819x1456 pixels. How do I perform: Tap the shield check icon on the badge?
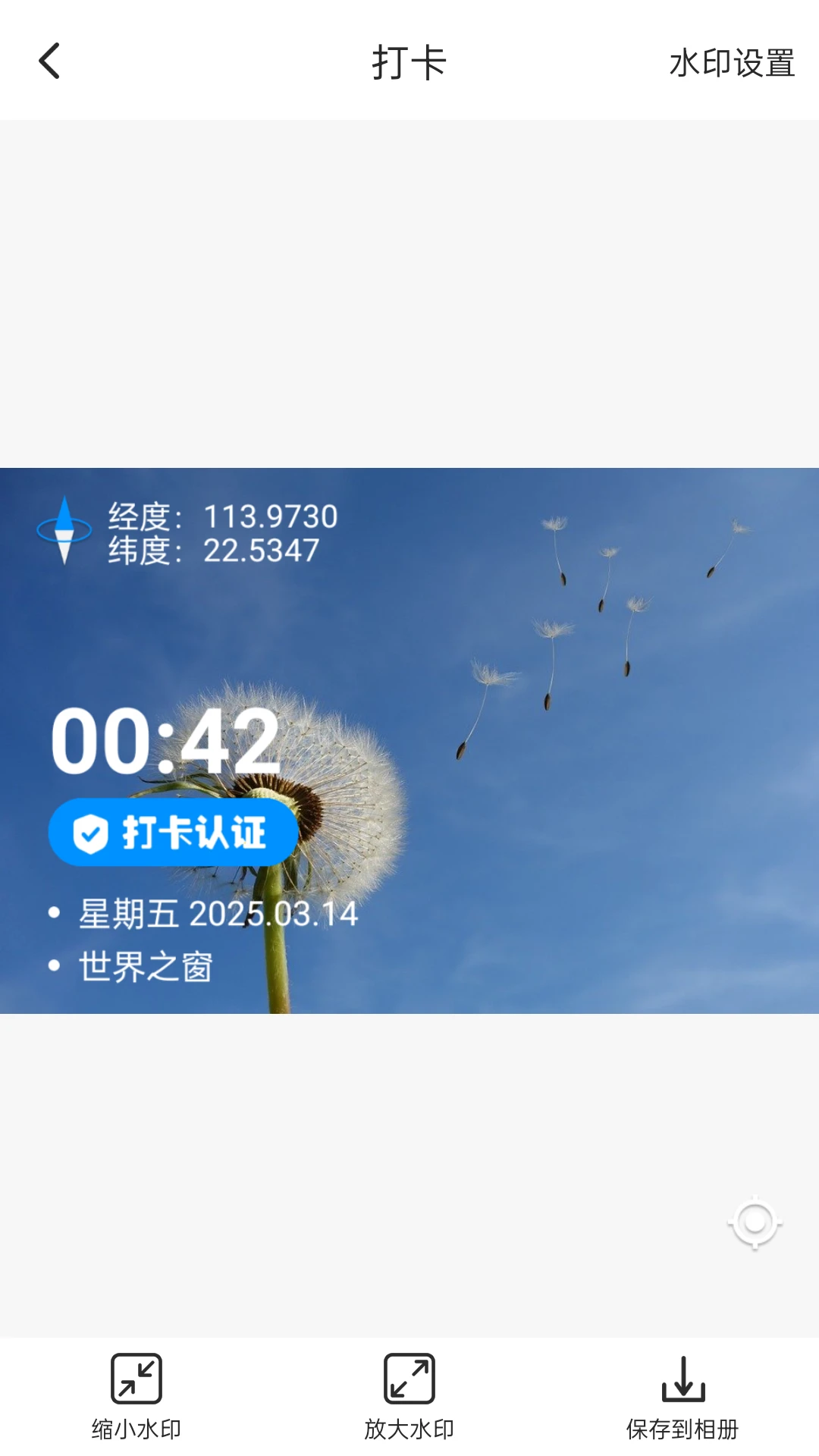[91, 832]
